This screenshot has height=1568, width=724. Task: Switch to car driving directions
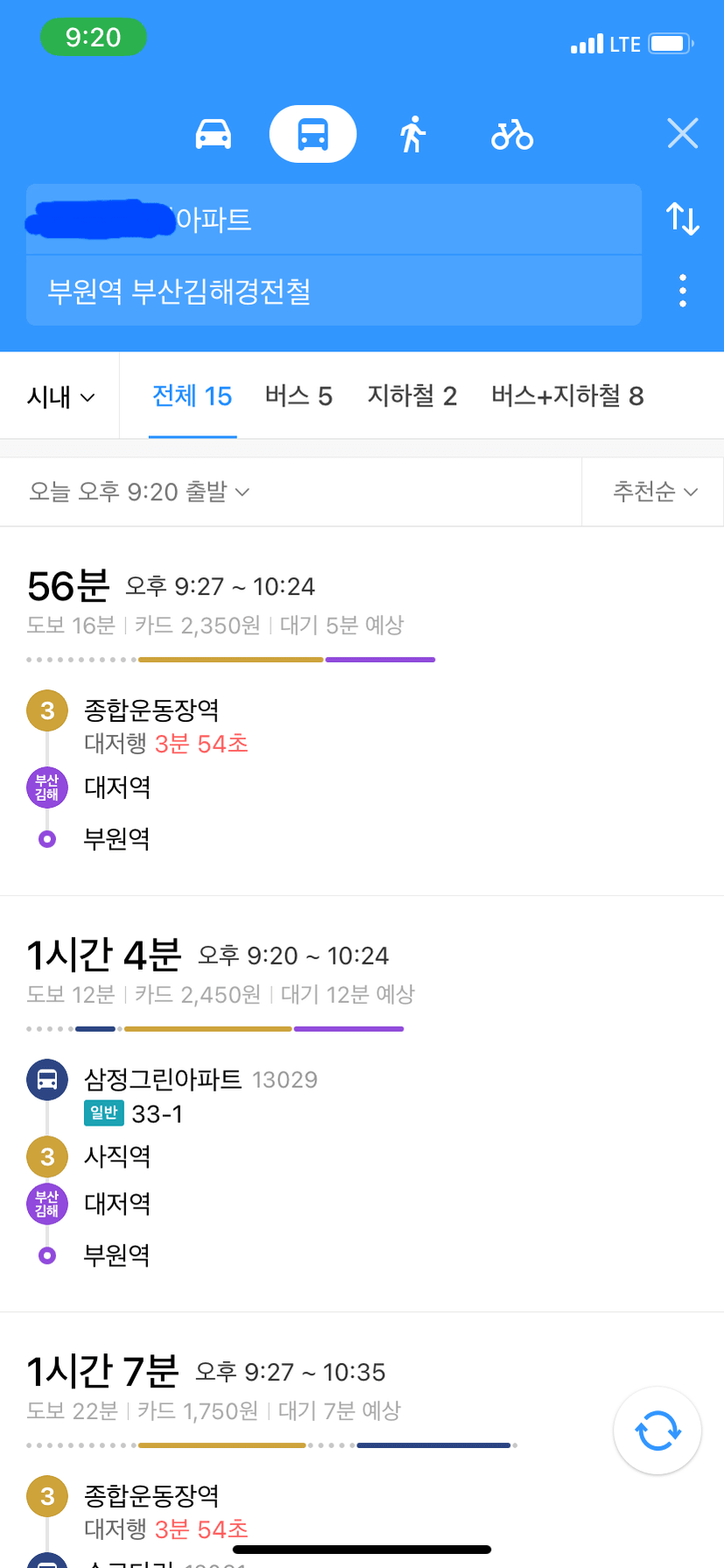pos(213,134)
